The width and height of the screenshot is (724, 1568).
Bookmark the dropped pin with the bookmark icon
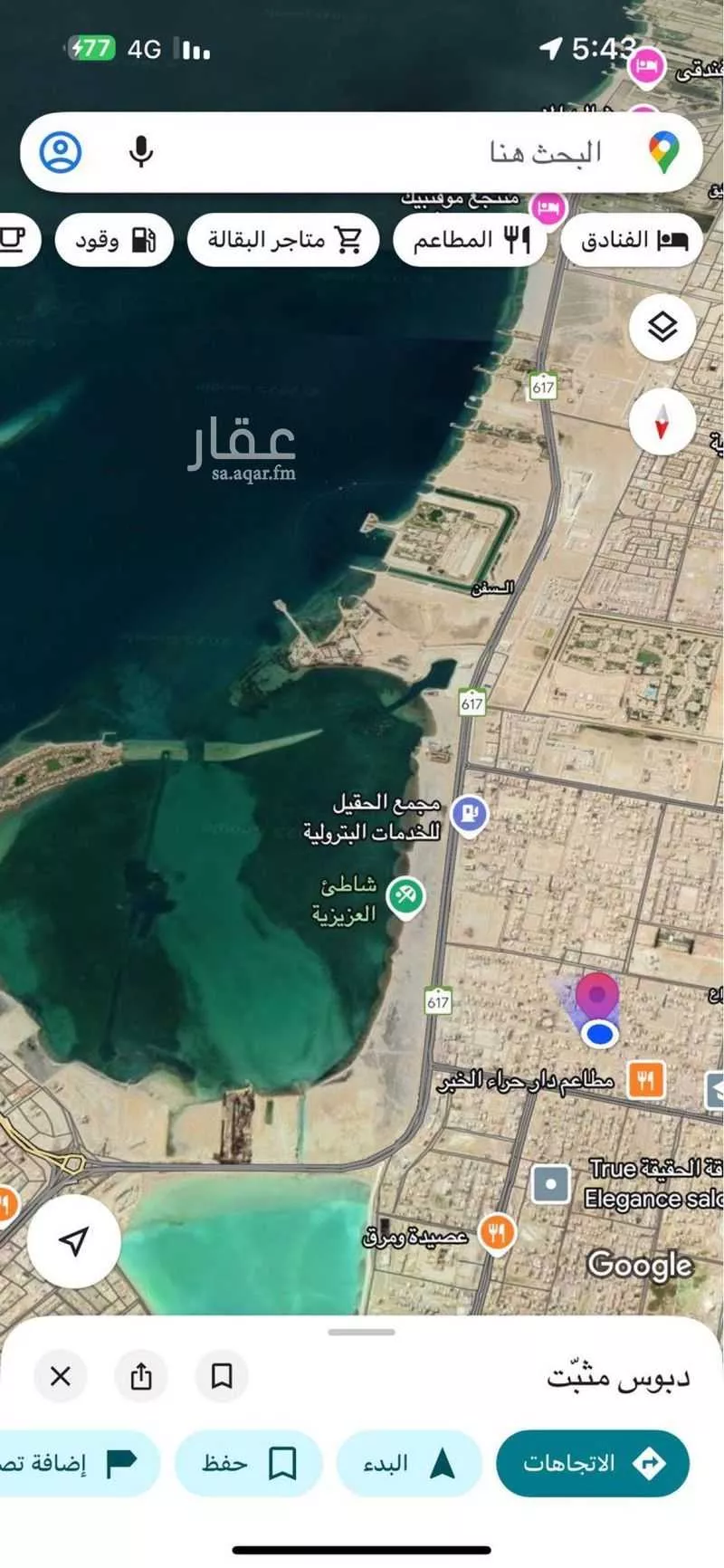tap(222, 1376)
